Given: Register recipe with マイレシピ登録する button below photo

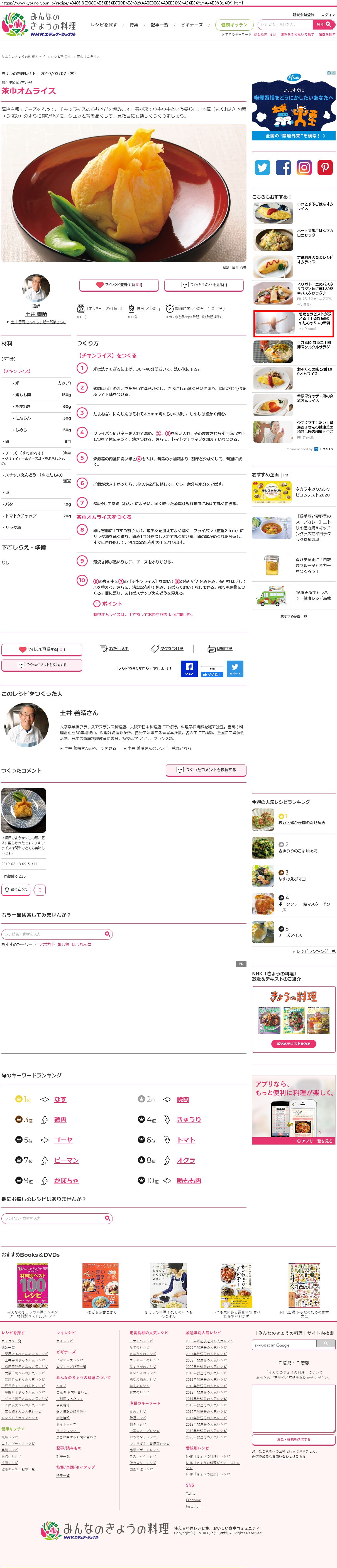Looking at the screenshot, I should 119,284.
